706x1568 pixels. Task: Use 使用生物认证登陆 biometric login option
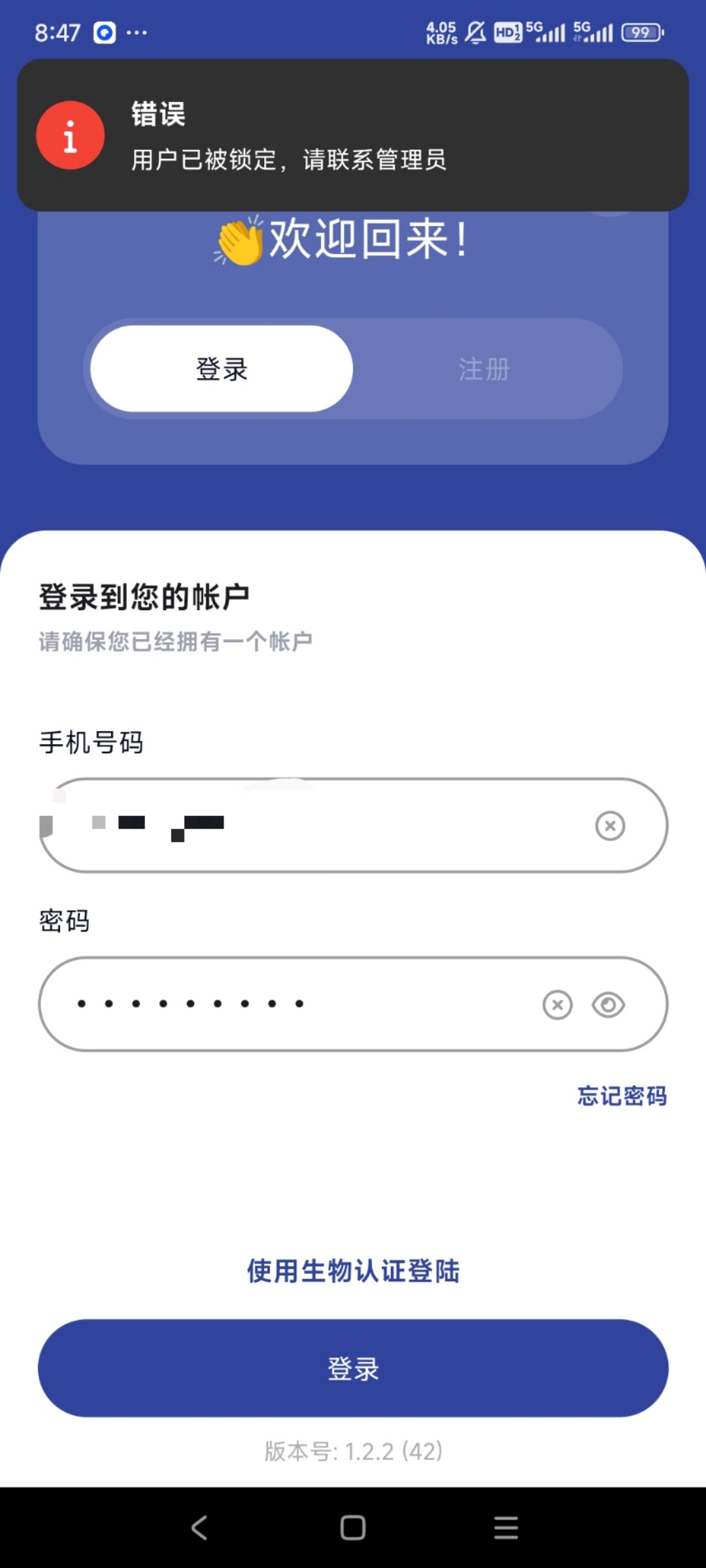coord(353,1271)
